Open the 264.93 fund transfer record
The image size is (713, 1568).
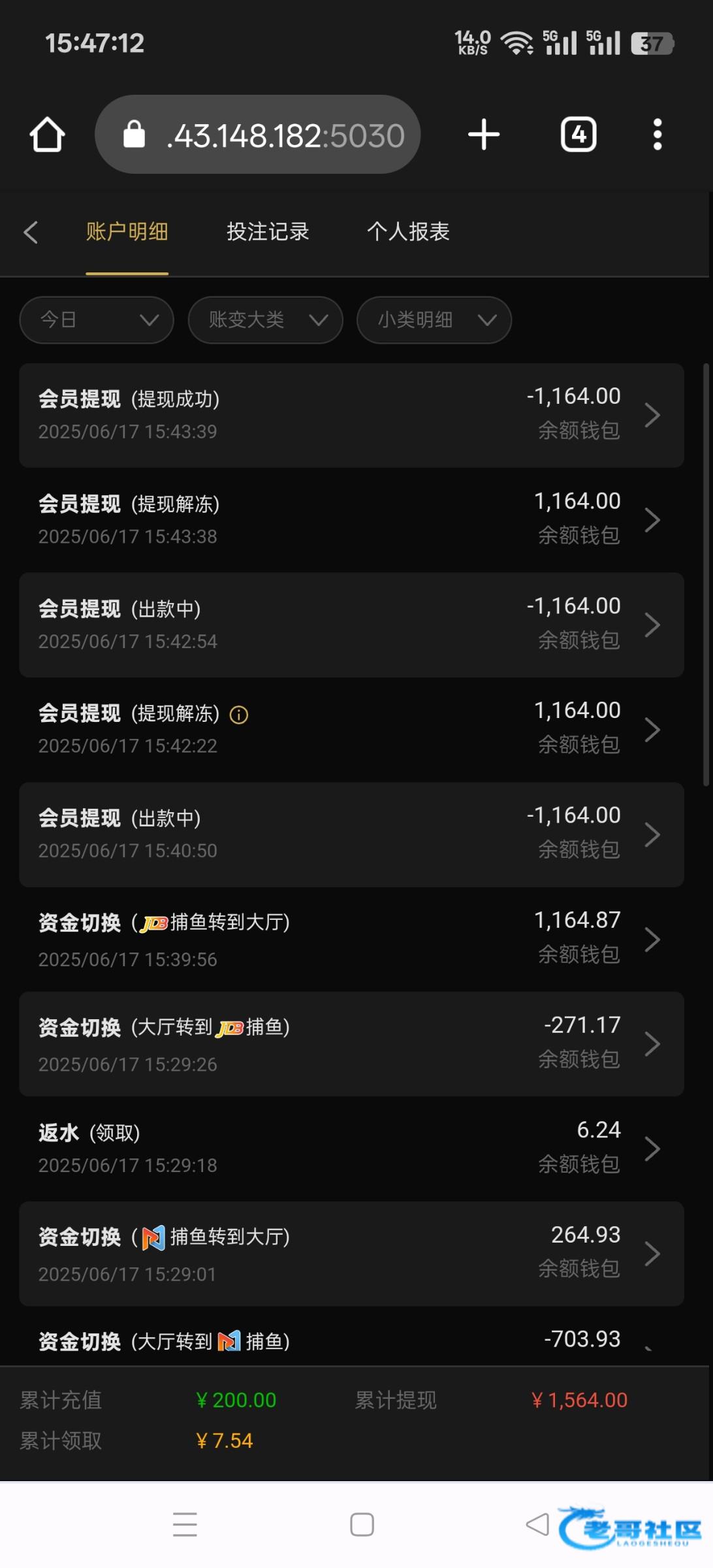351,1254
